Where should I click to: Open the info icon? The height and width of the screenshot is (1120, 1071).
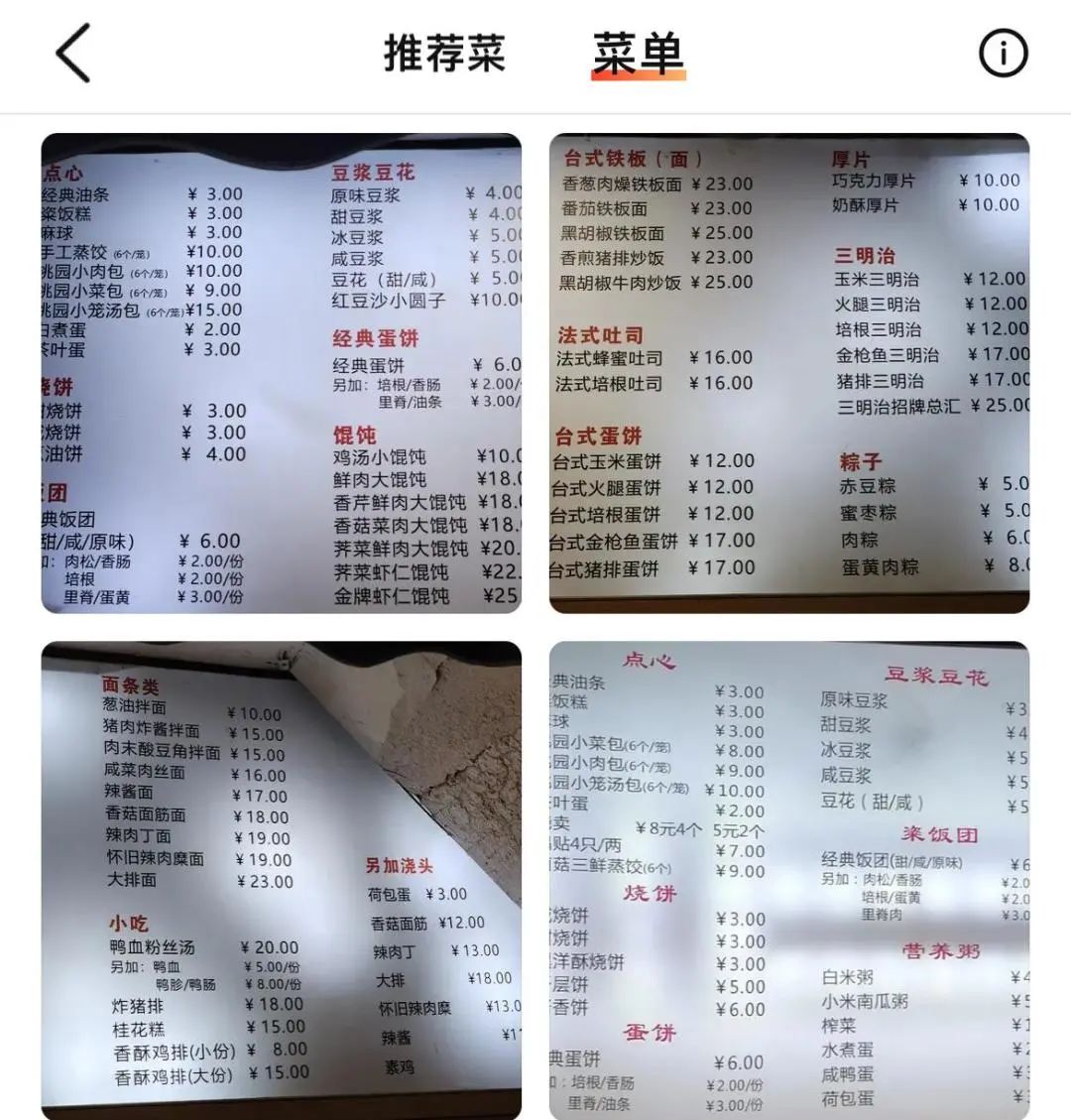(x=1003, y=54)
